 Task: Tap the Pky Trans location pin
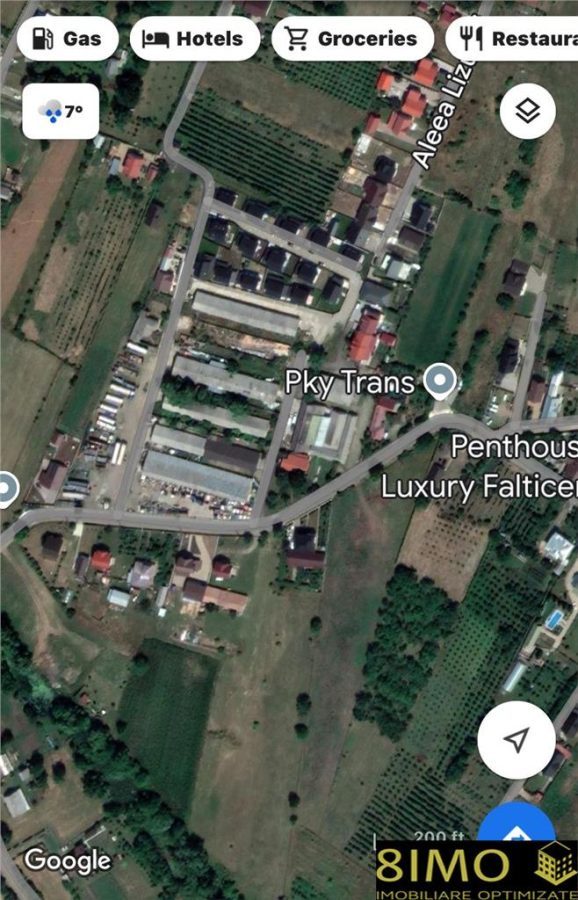point(440,382)
